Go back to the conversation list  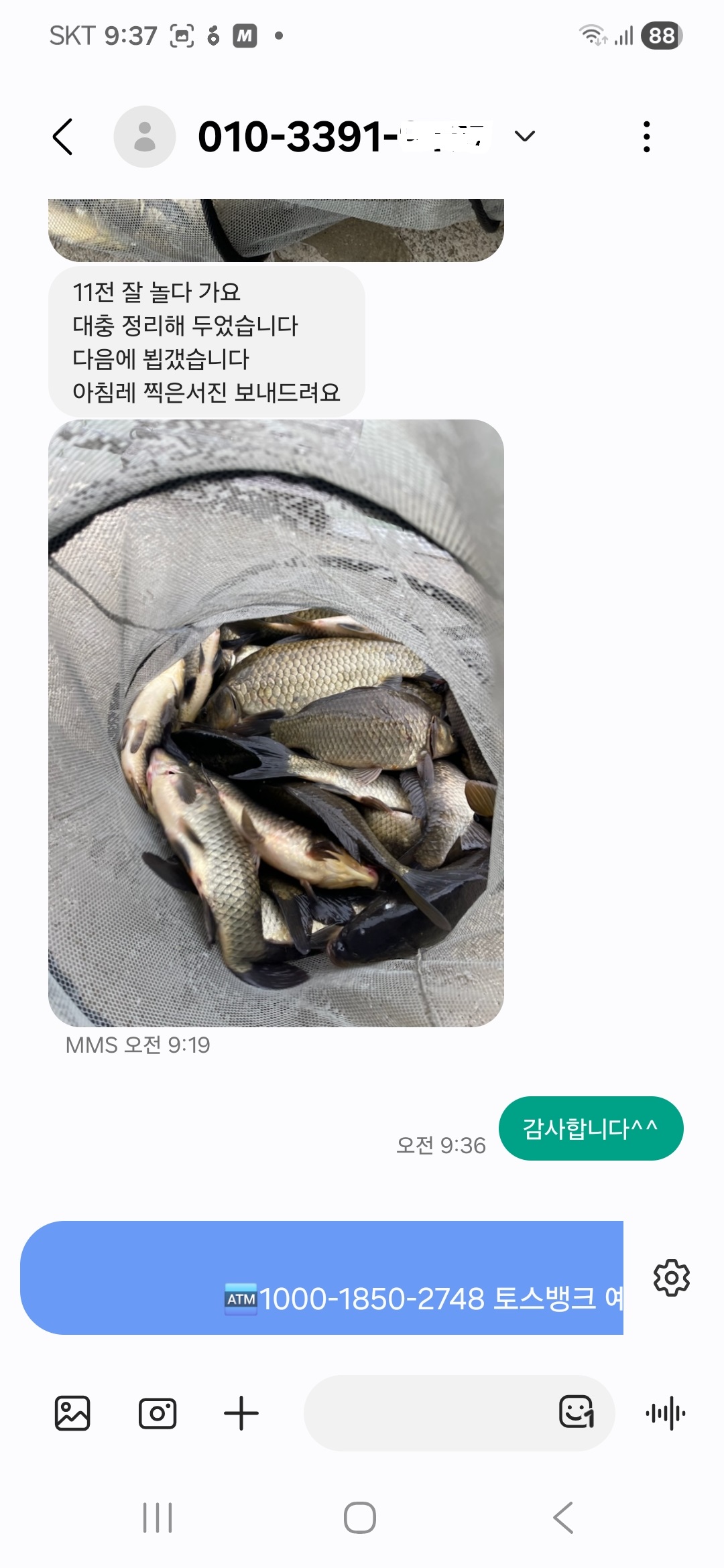tap(63, 137)
